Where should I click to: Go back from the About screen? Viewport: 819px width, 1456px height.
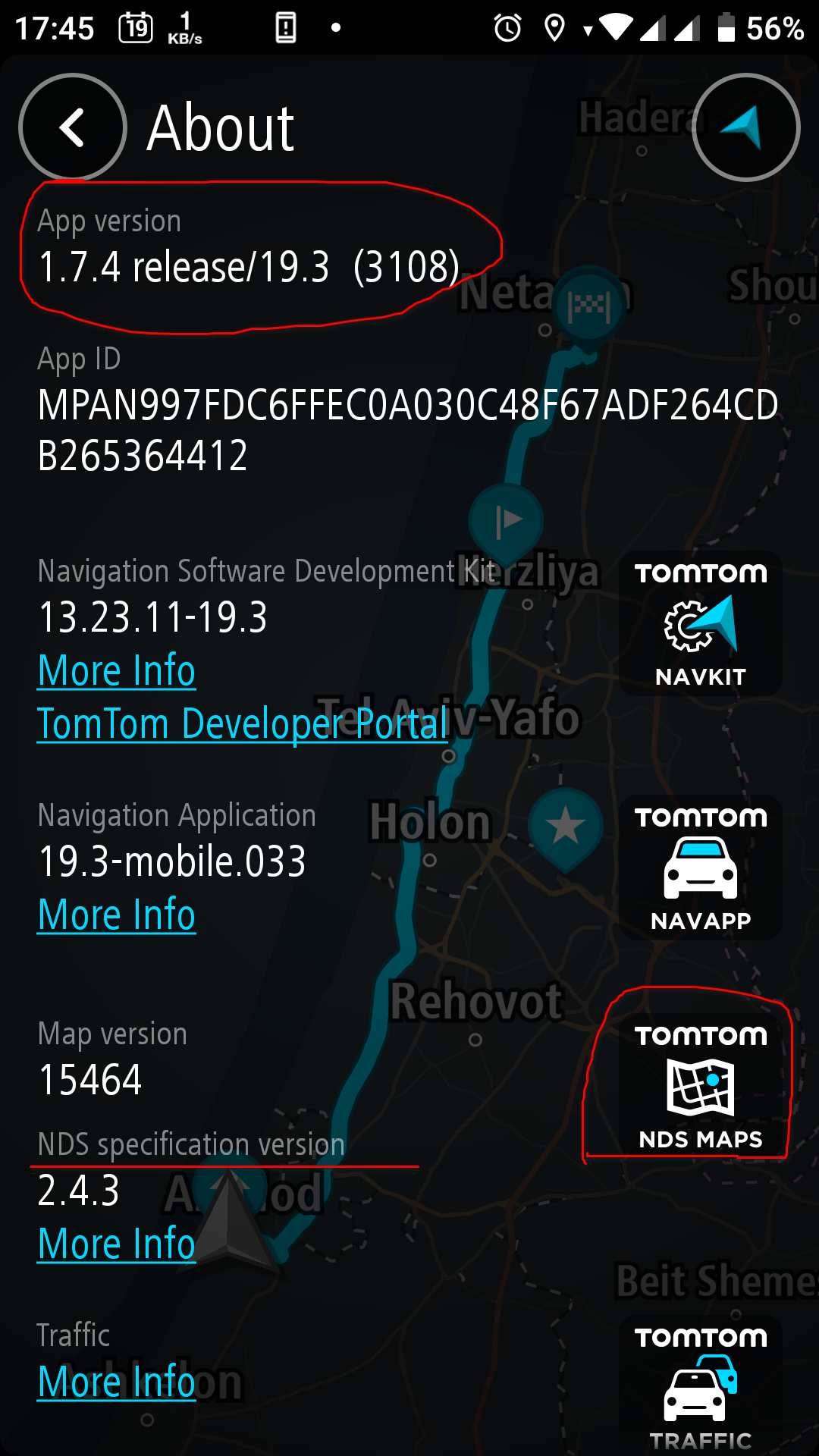coord(72,127)
